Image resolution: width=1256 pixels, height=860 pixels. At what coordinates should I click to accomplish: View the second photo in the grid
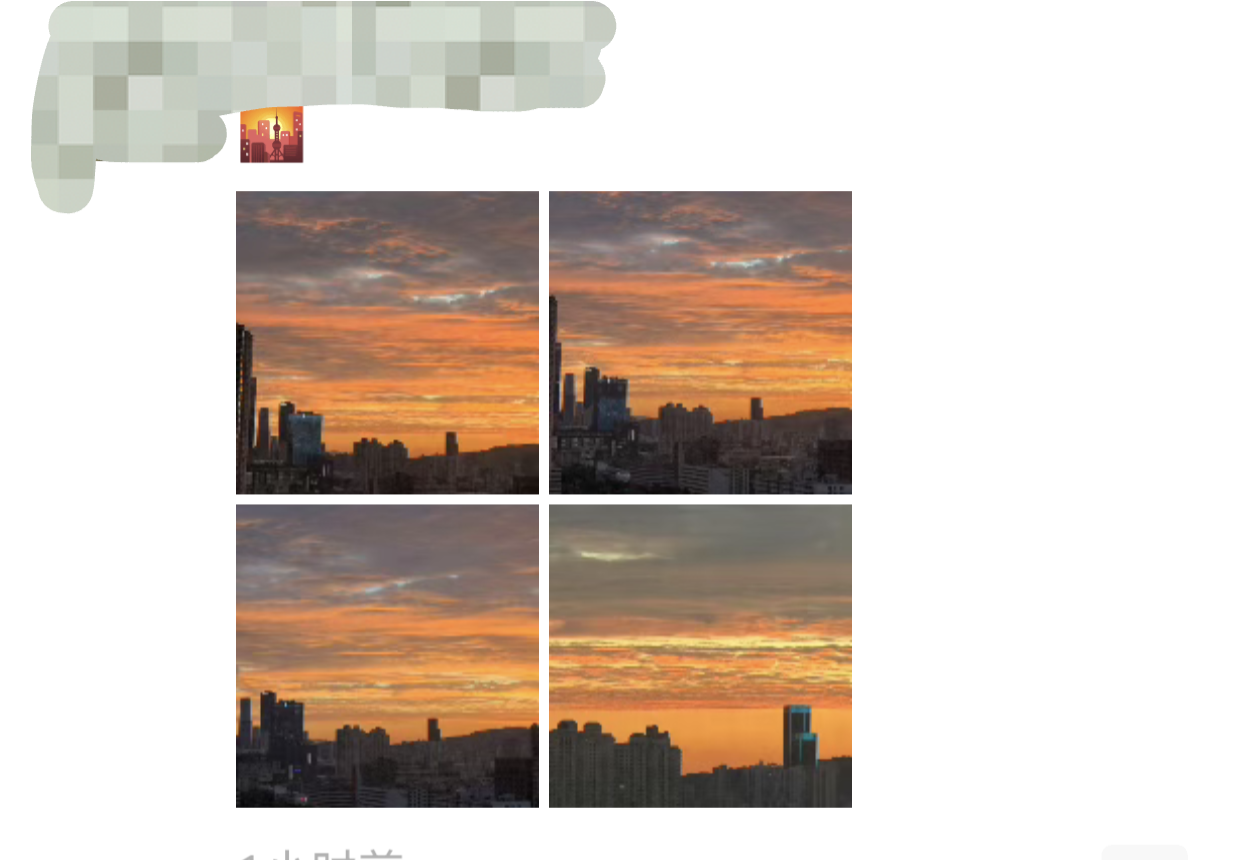pyautogui.click(x=700, y=342)
